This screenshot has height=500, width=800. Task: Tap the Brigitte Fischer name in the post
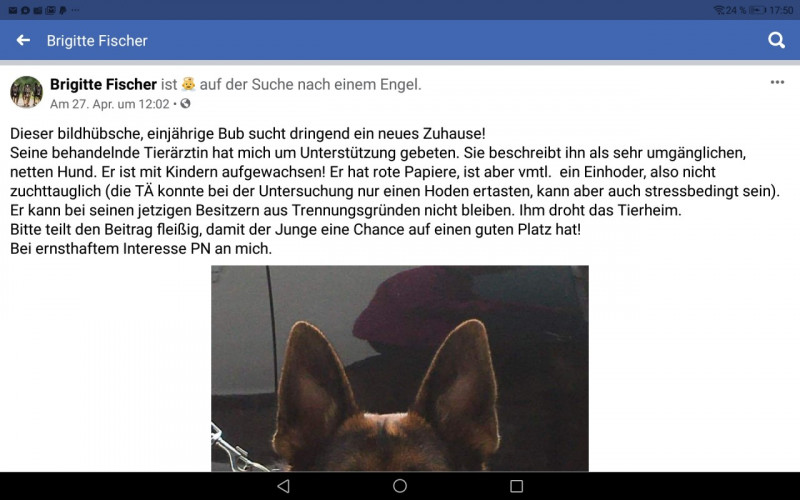[x=103, y=85]
